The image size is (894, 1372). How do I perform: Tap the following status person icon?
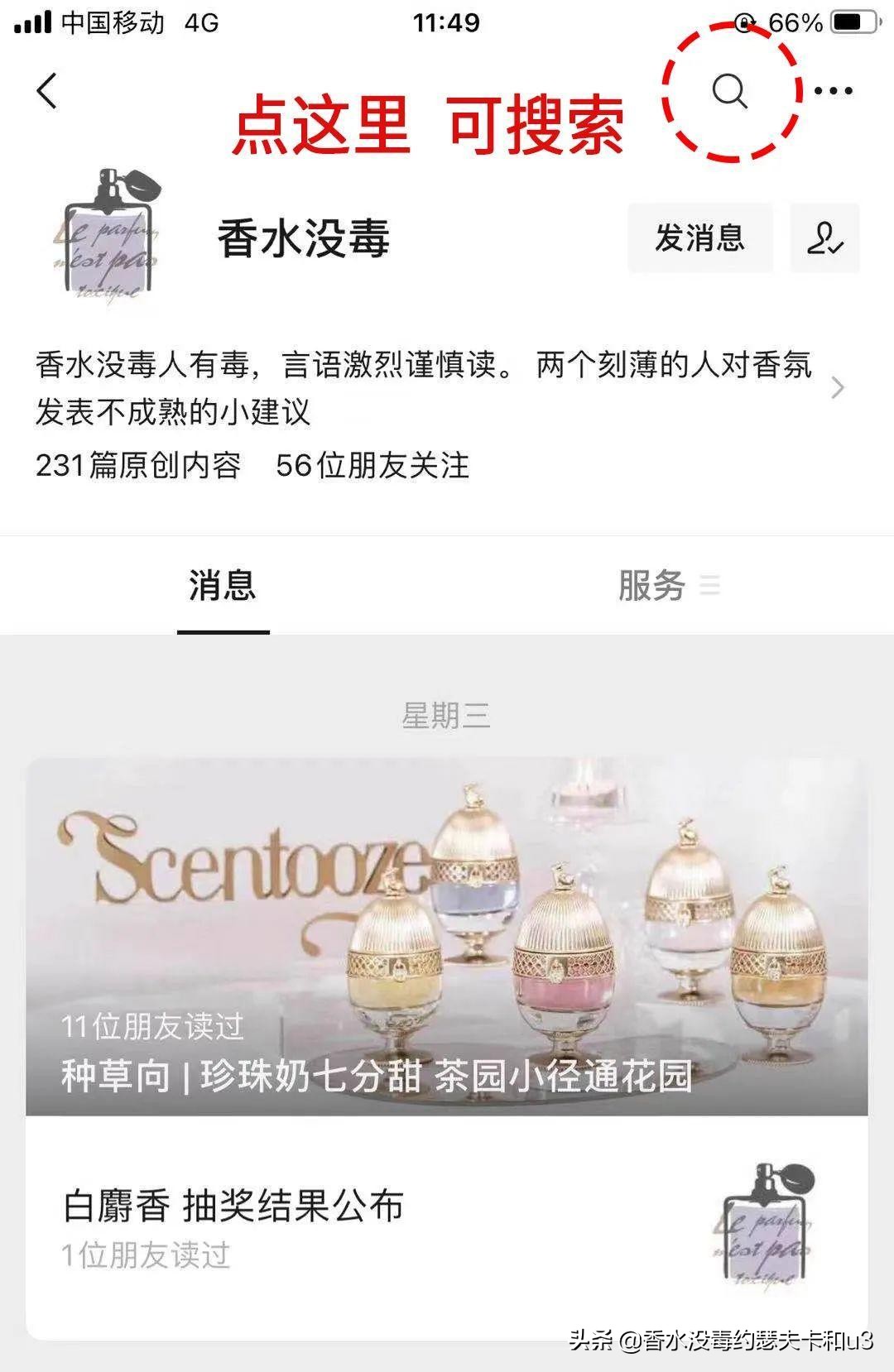824,238
